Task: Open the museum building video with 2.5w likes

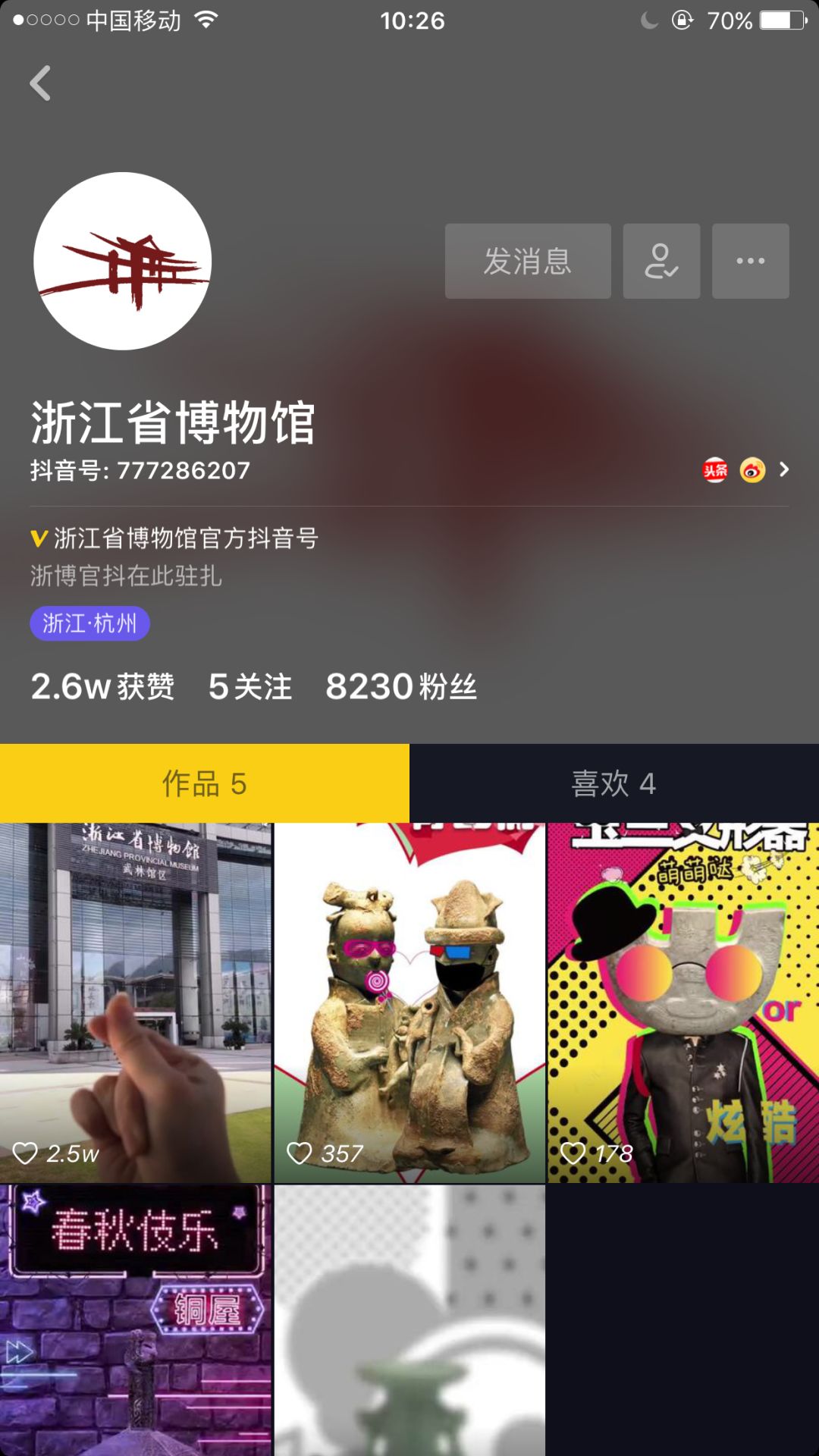Action: tap(136, 986)
